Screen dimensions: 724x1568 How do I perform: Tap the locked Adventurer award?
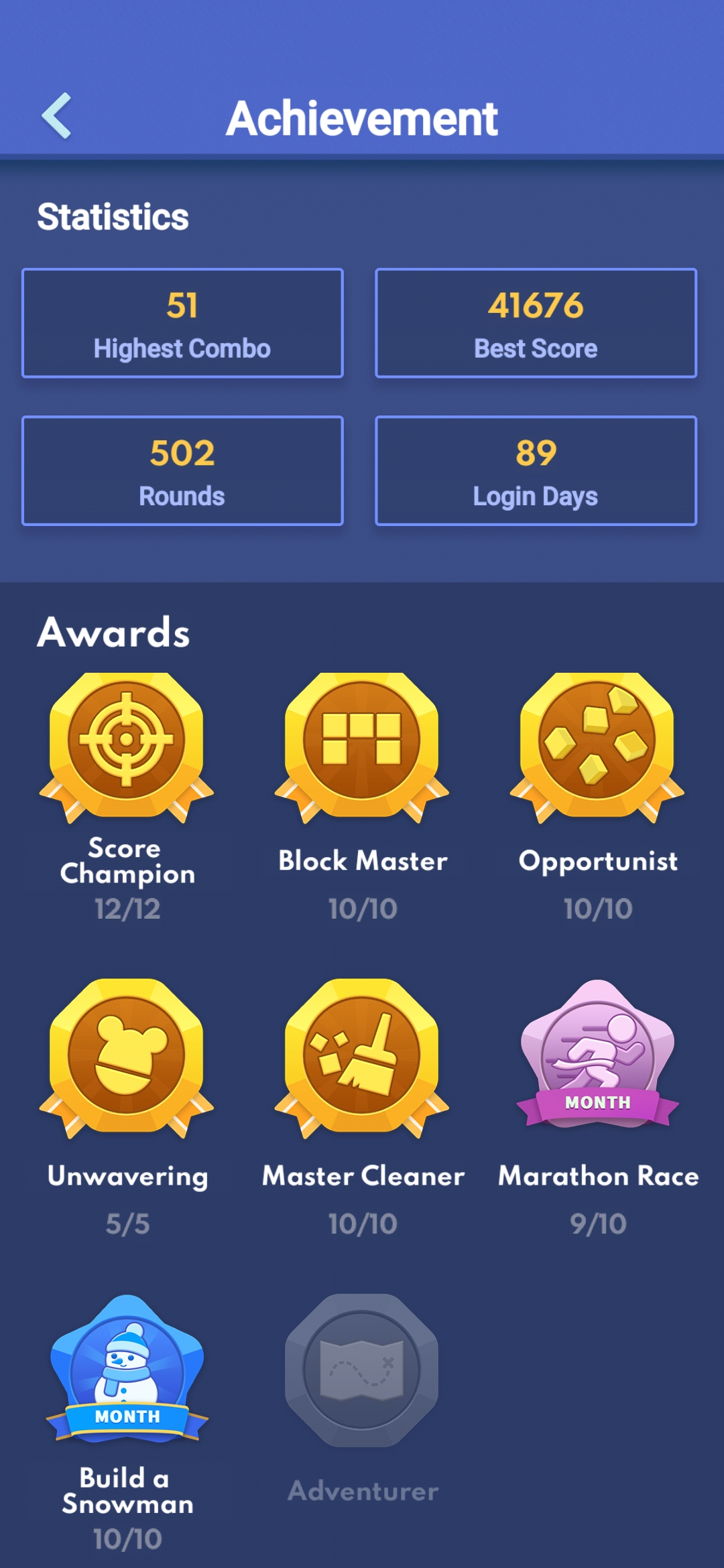tap(362, 1370)
